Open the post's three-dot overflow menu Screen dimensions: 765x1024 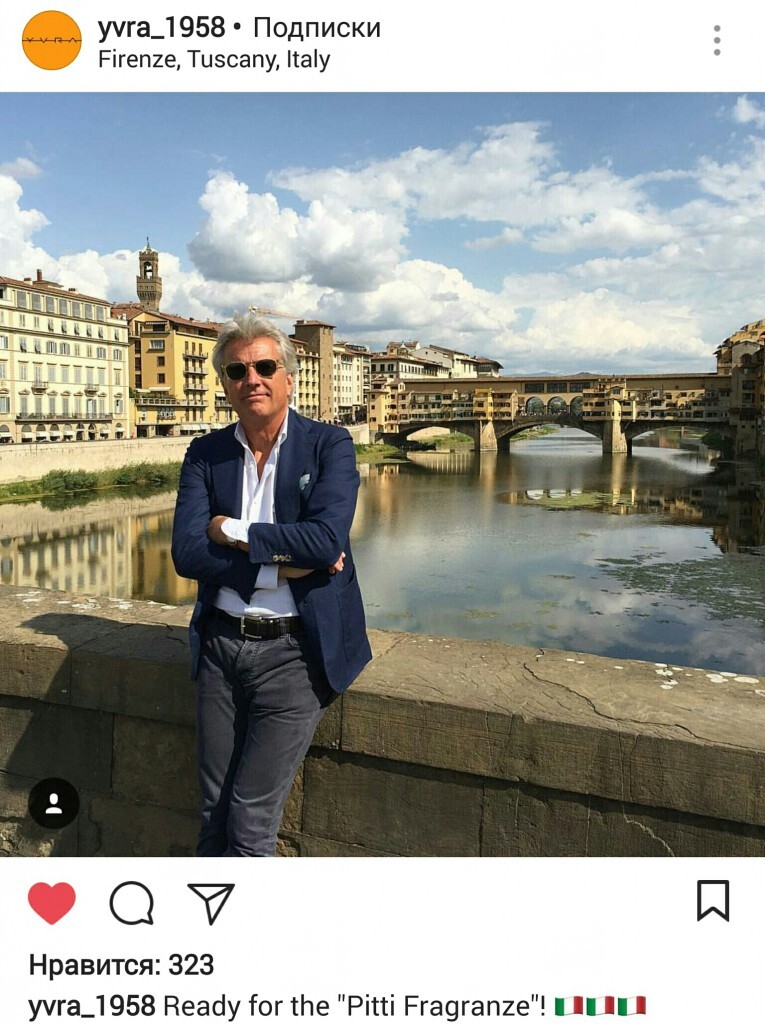click(x=716, y=40)
